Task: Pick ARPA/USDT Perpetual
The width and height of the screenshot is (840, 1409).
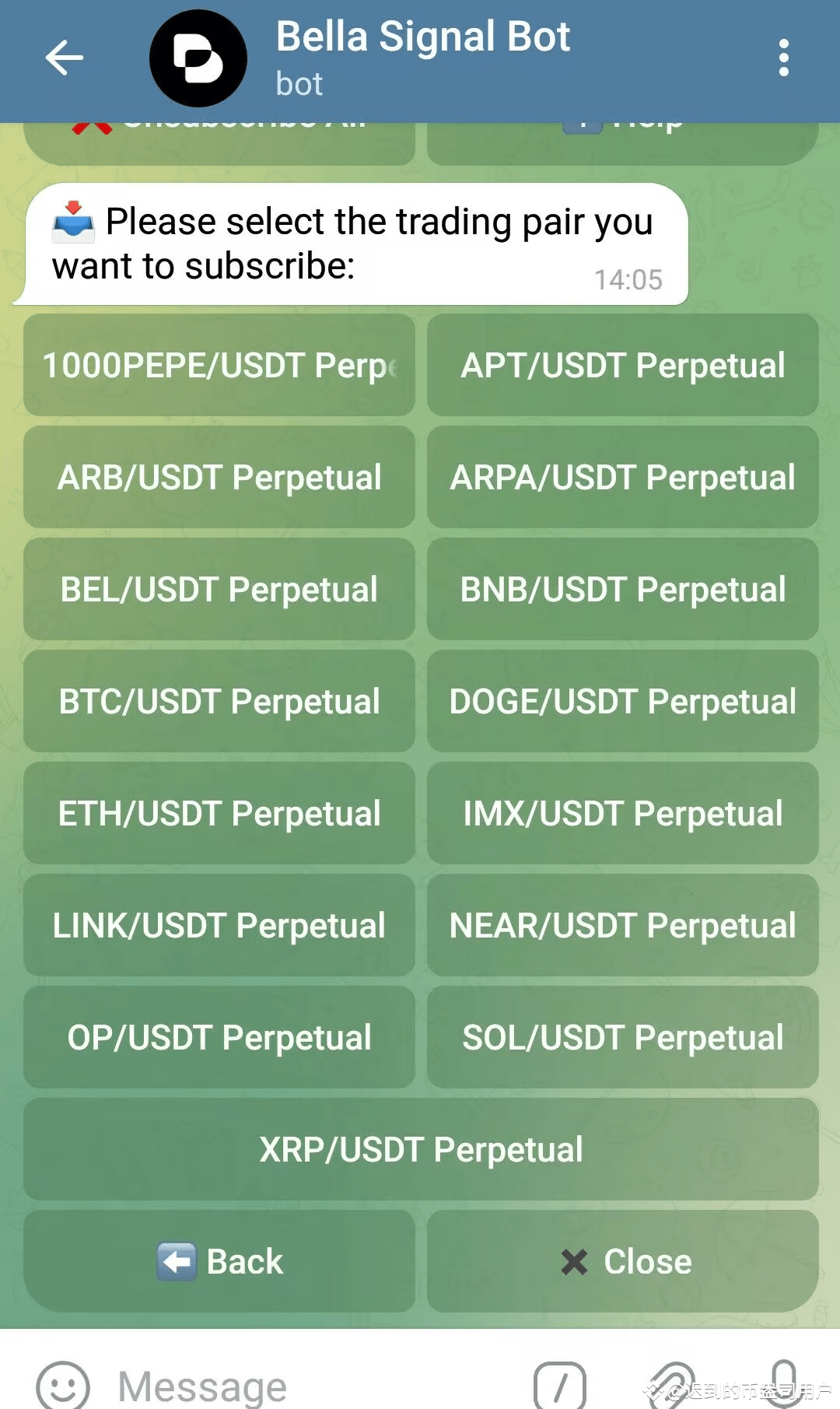Action: 623,477
